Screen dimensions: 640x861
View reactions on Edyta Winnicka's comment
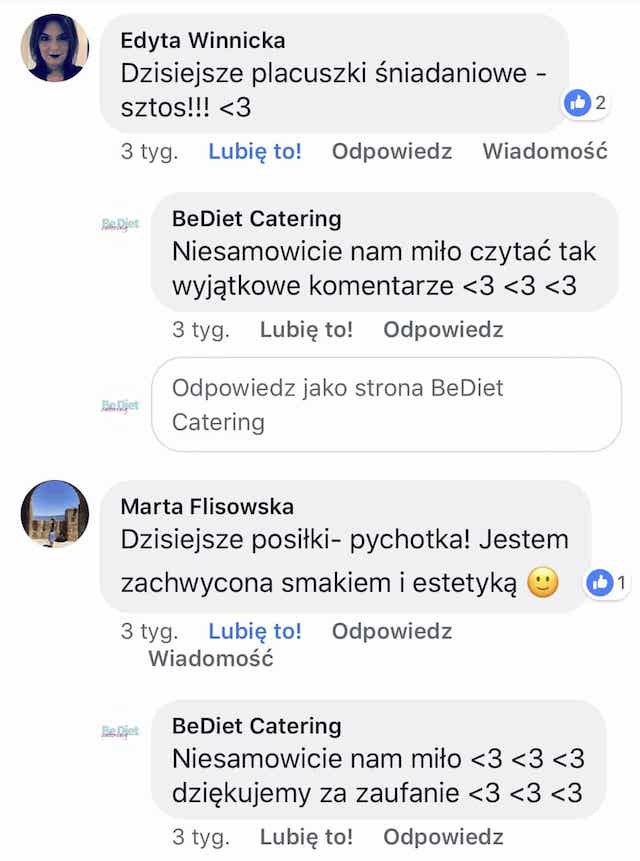[586, 102]
